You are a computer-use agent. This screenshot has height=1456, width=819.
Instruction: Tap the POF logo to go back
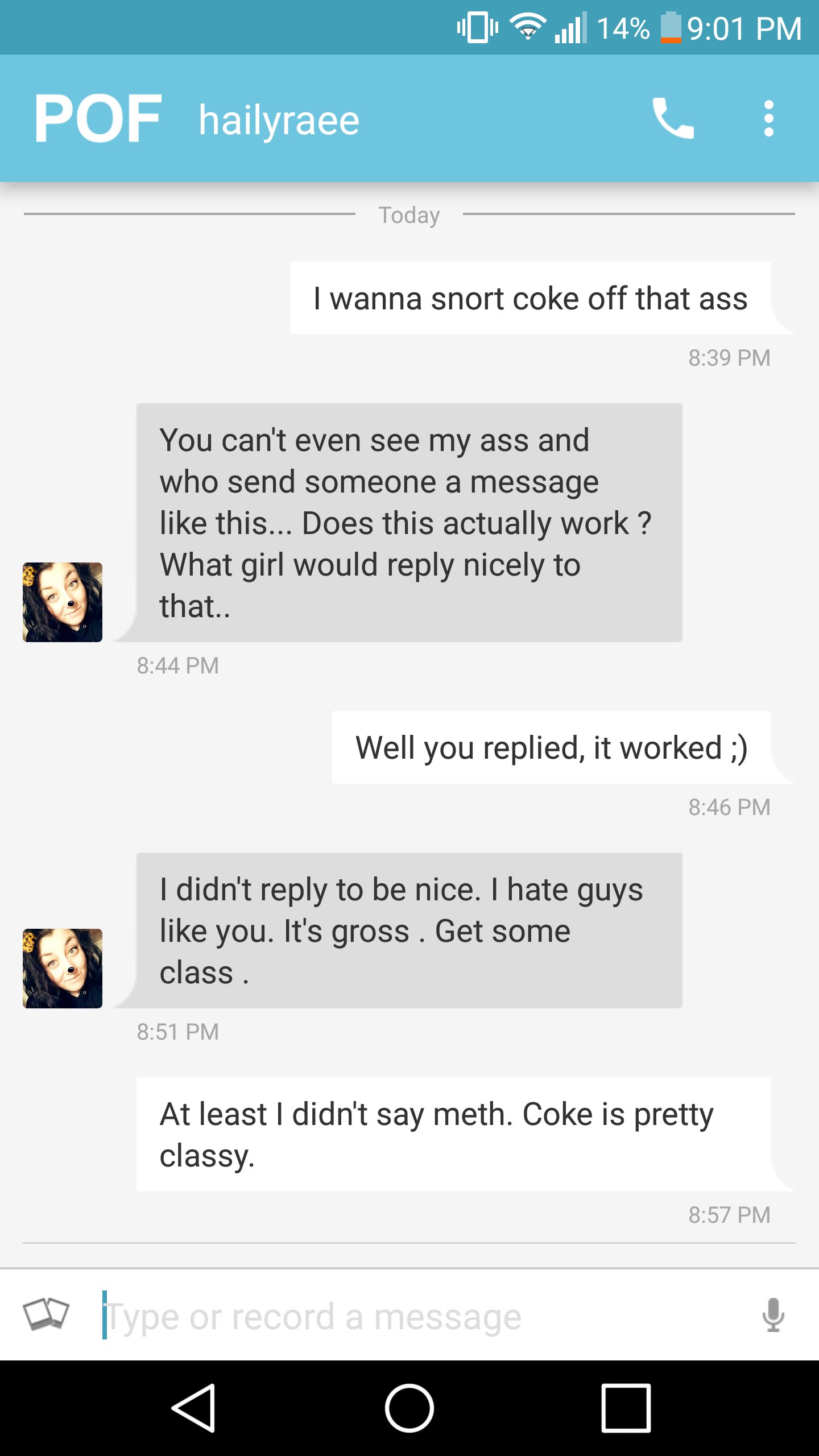point(98,119)
